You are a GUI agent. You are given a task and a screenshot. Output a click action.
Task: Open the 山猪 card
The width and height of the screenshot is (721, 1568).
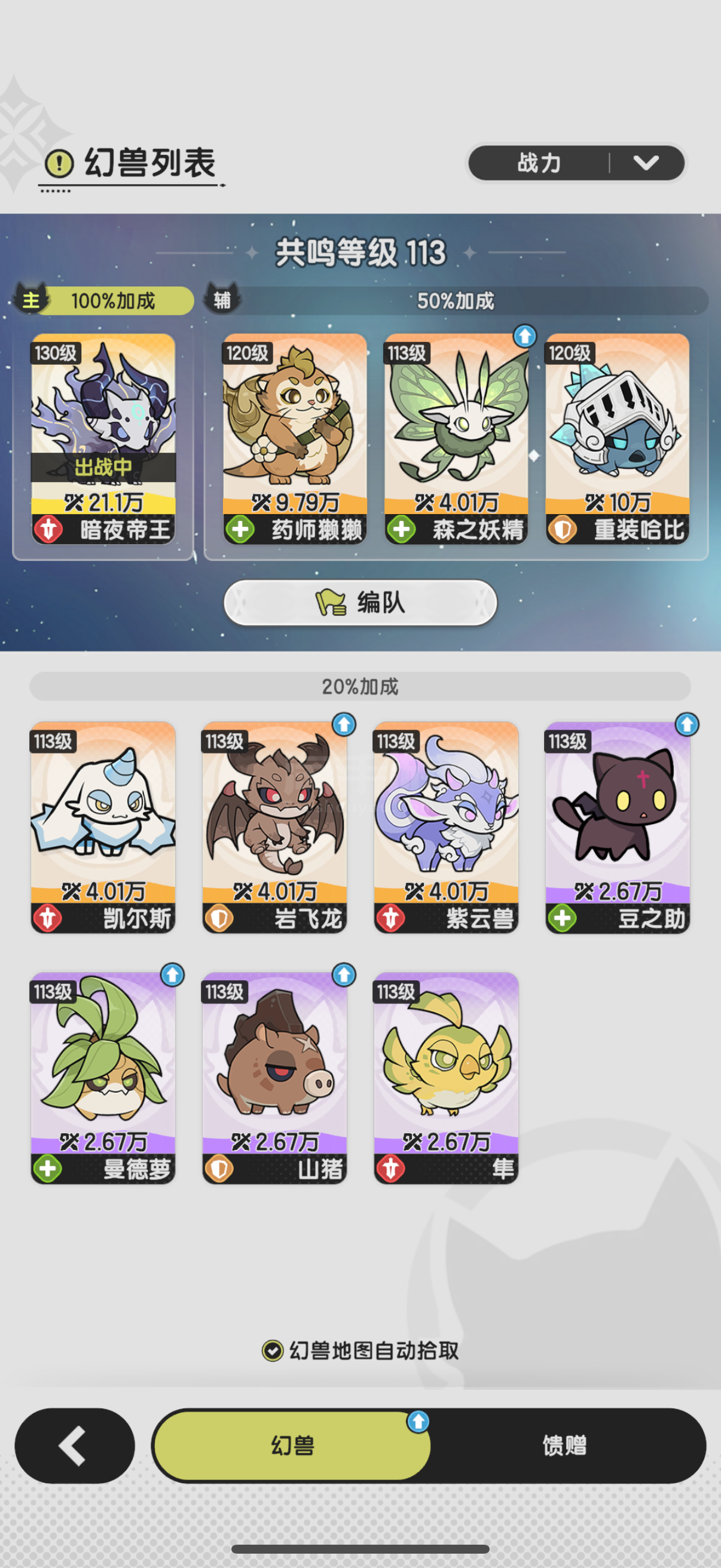click(x=274, y=1078)
